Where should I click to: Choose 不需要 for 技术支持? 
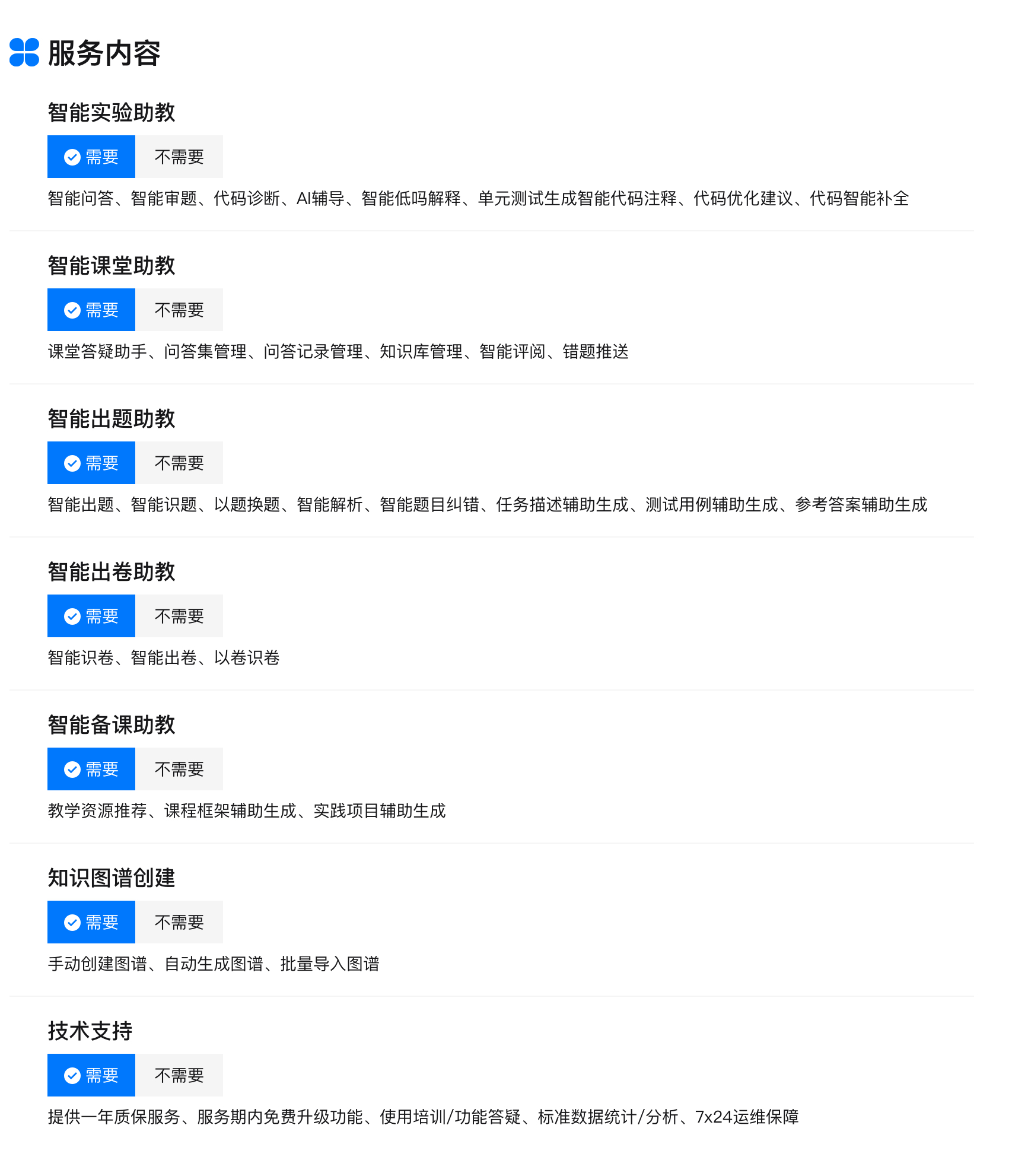(179, 1075)
